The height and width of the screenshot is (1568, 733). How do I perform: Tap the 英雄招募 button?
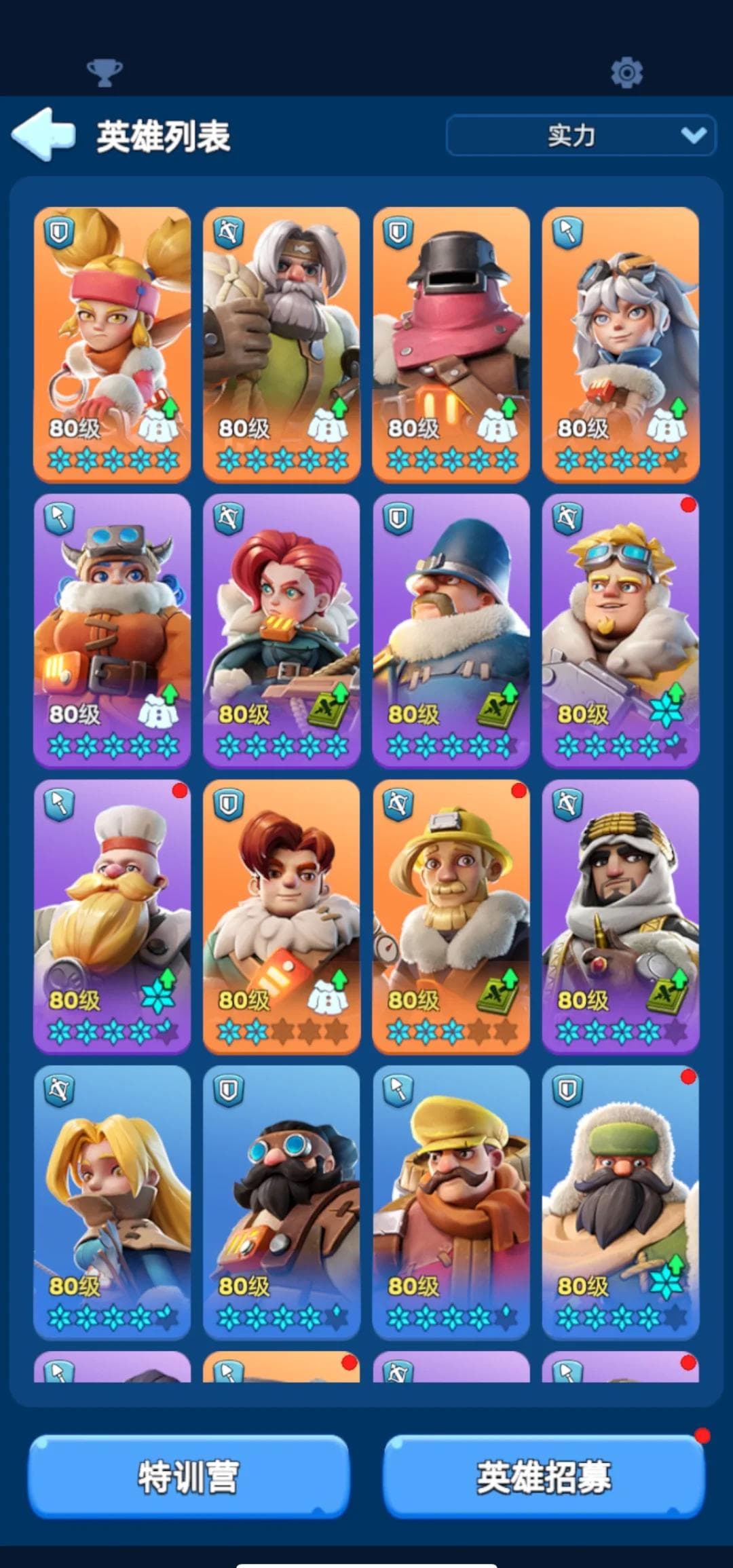click(544, 1477)
